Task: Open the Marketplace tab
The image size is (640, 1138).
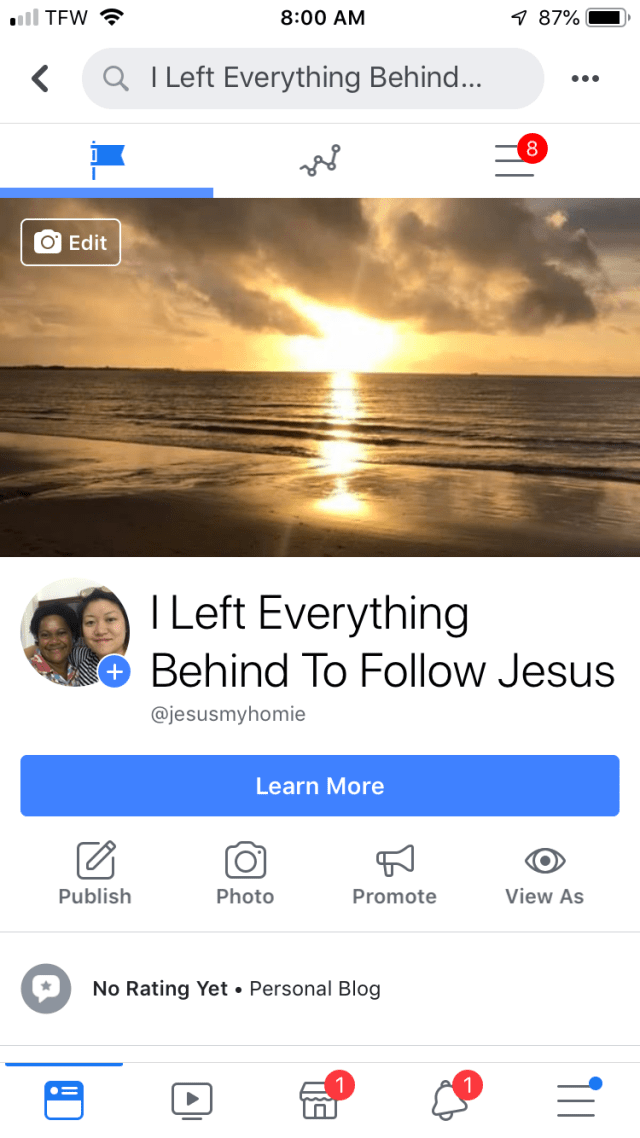Action: tap(320, 1099)
